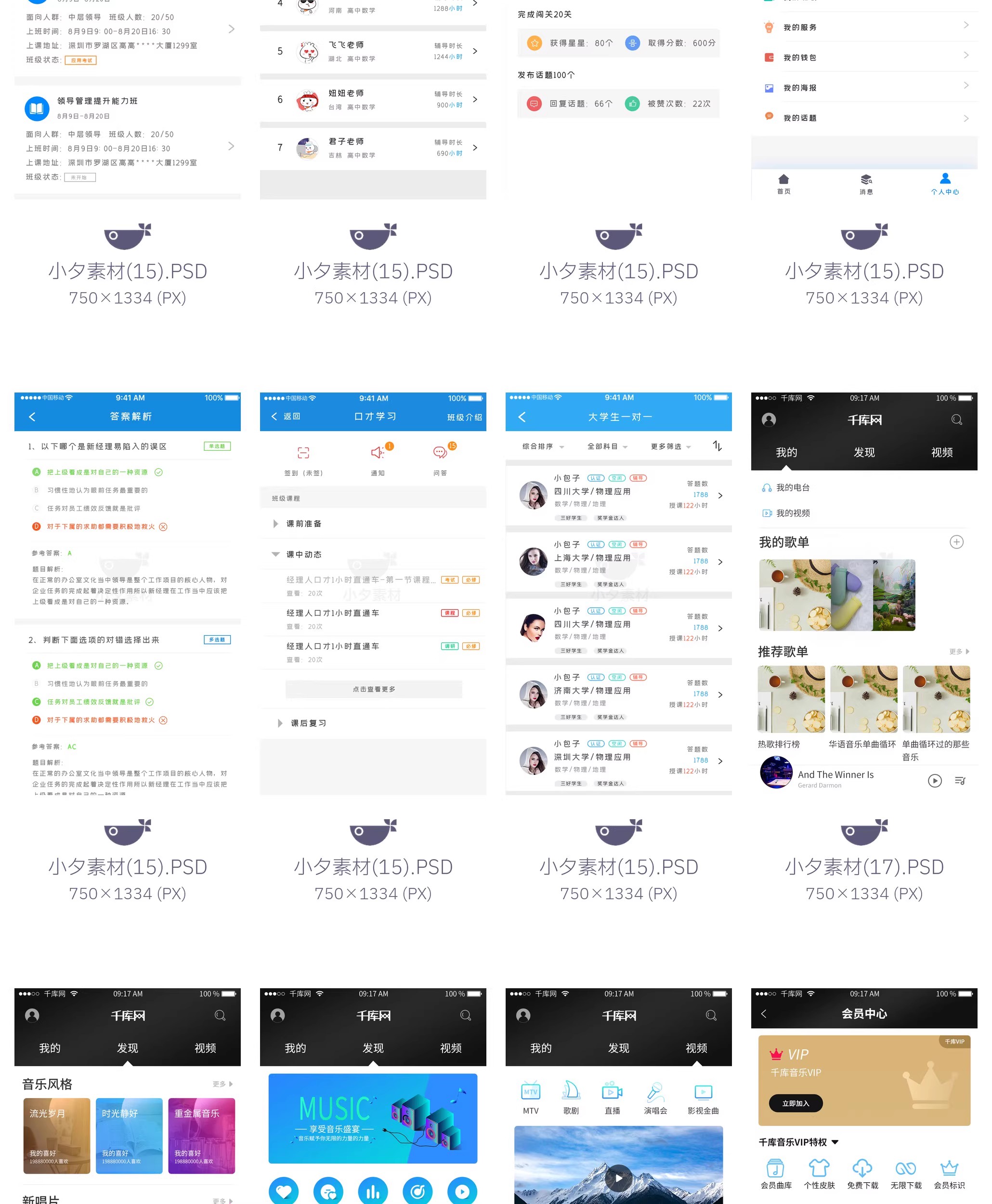Open 我的电台 from the music sidebar
This screenshot has height=1204, width=992.
794,487
